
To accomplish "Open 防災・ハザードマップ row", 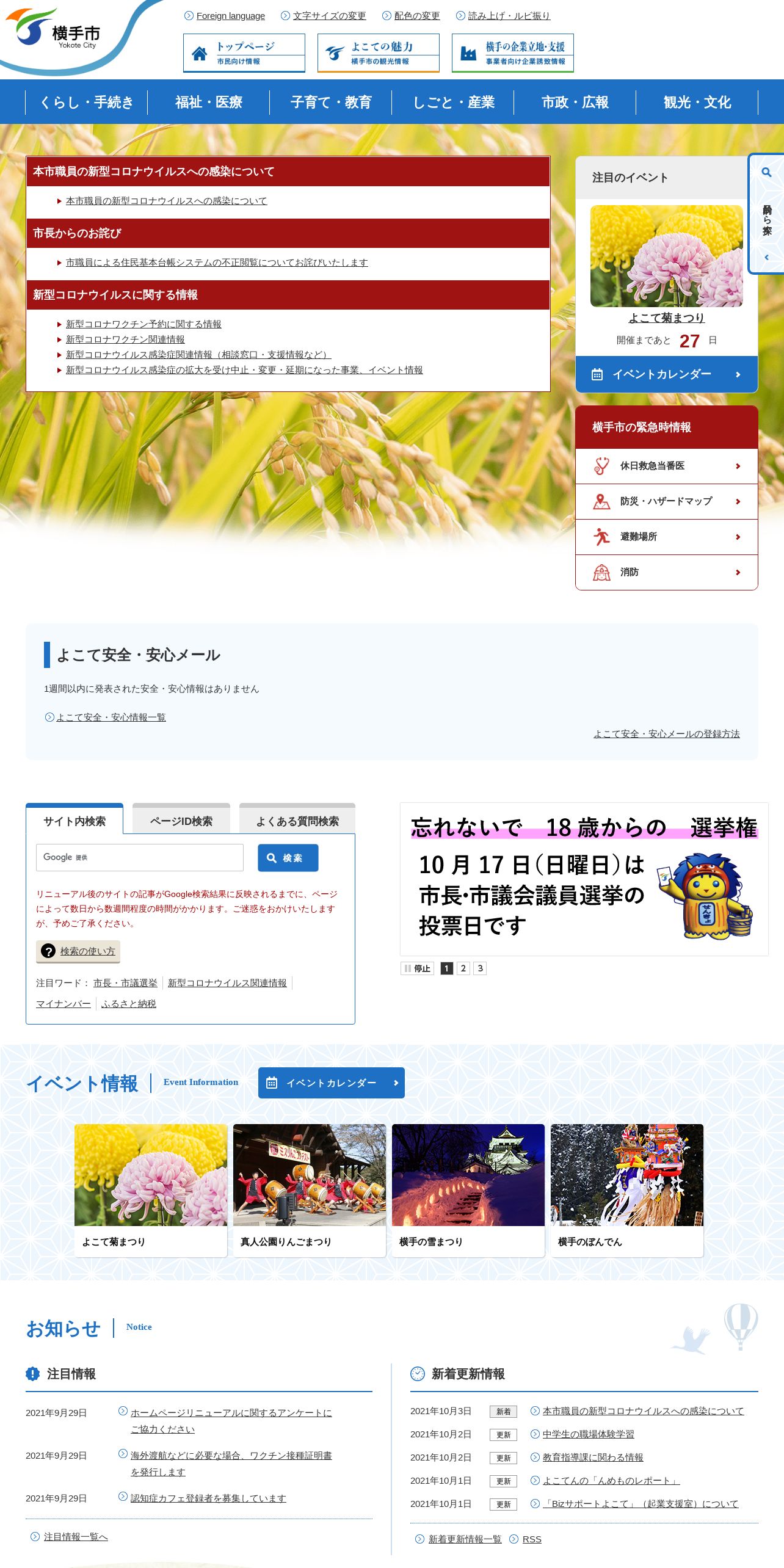I will tap(667, 501).
